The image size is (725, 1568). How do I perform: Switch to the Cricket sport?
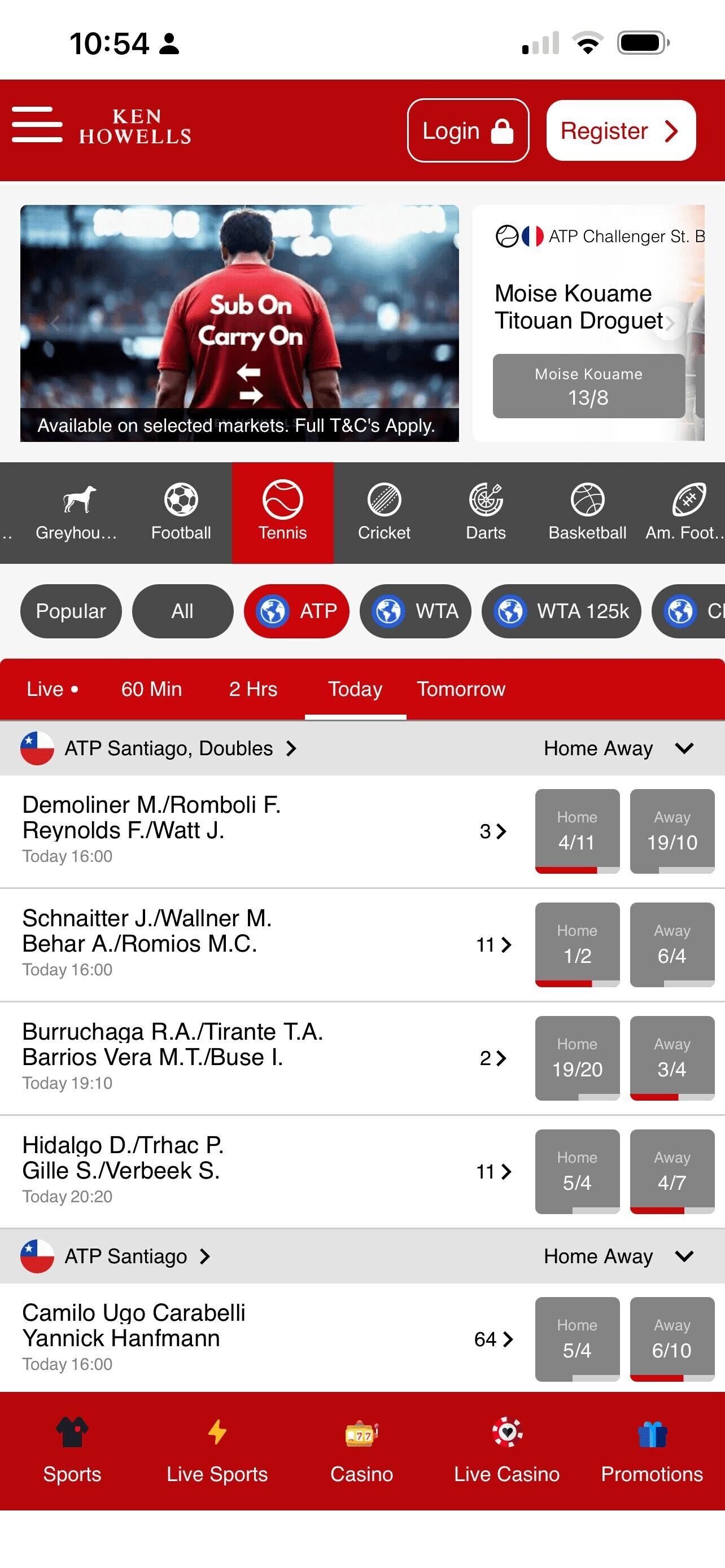click(x=383, y=513)
